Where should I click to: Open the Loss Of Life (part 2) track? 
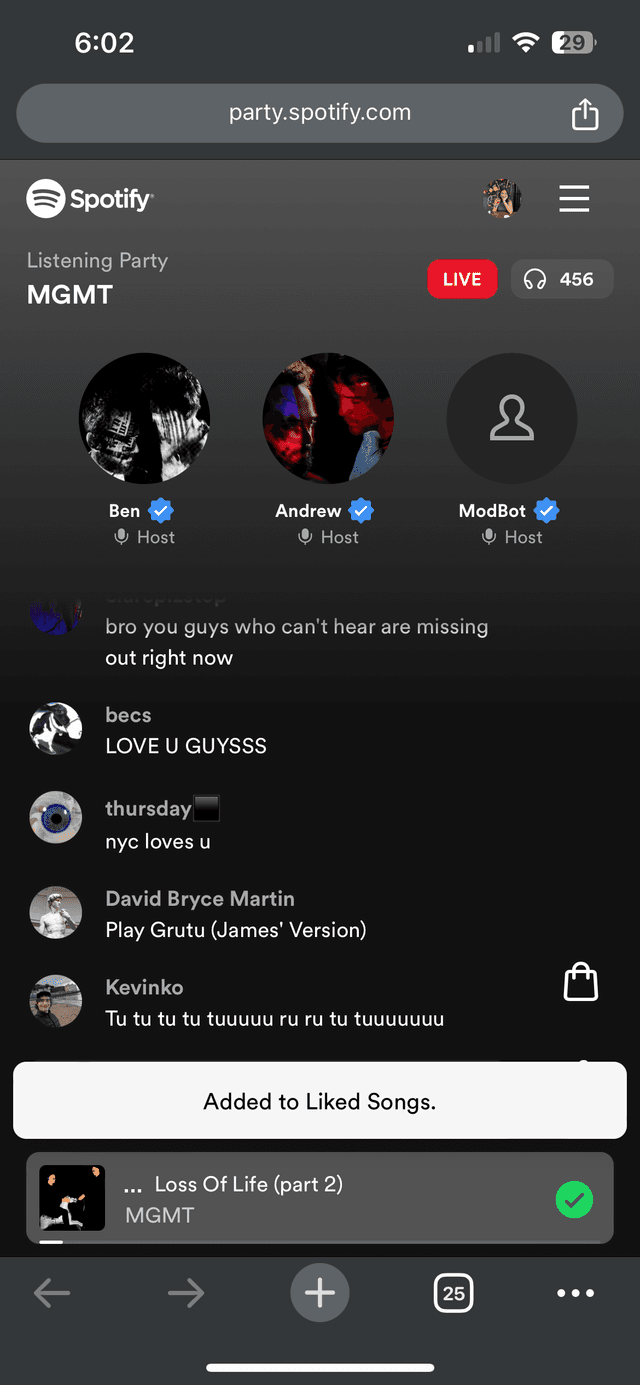250,1199
